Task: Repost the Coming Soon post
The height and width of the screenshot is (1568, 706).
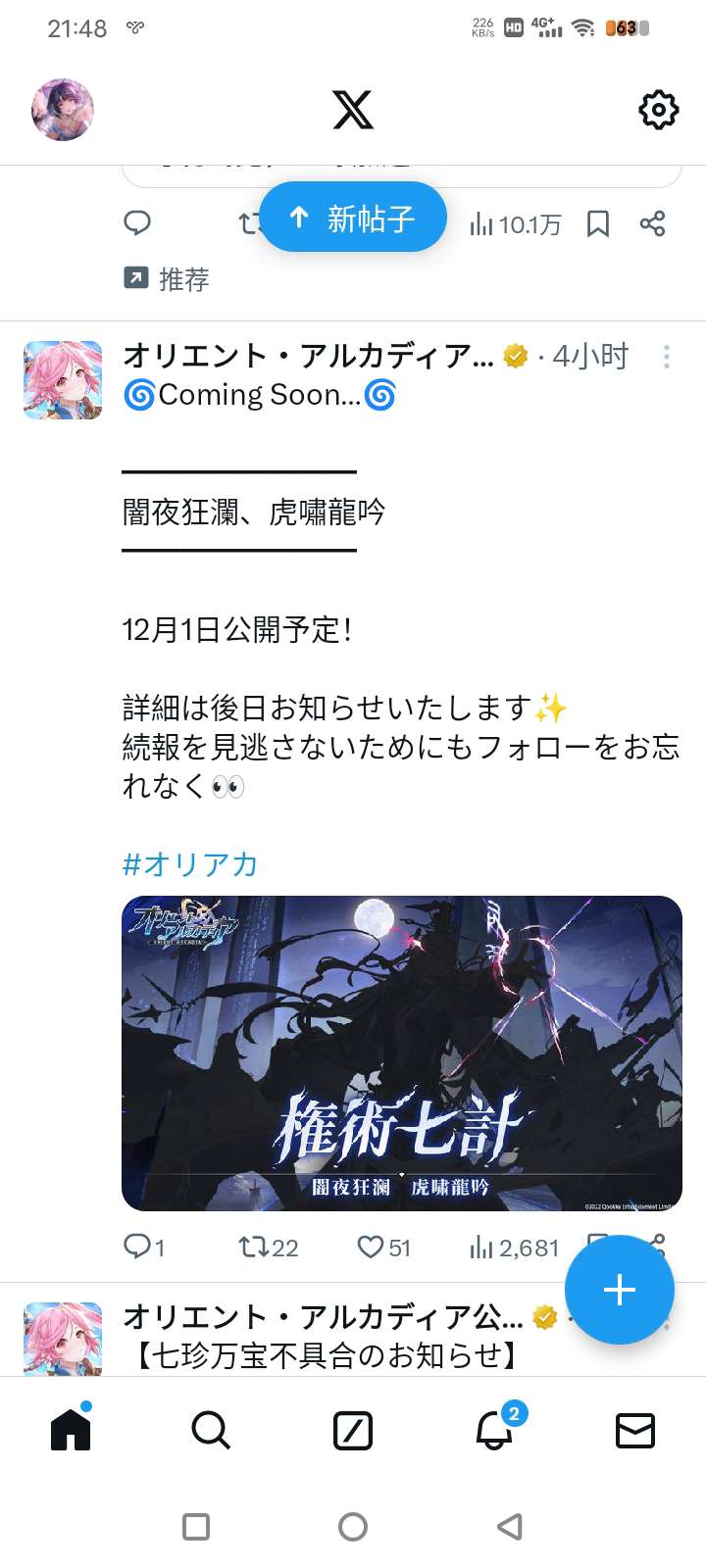Action: (268, 1247)
